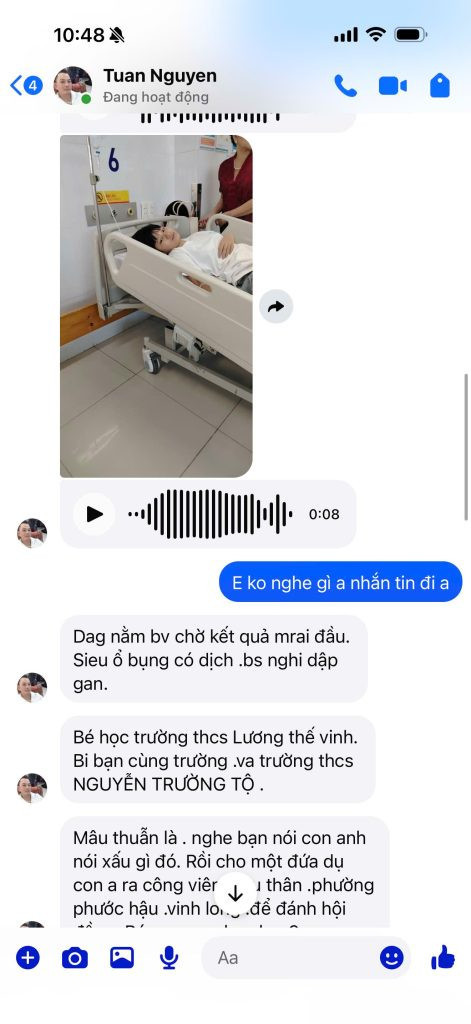The height and width of the screenshot is (1024, 471).
Task: Start a voice call with Tuan Nguyen
Action: pos(346,86)
